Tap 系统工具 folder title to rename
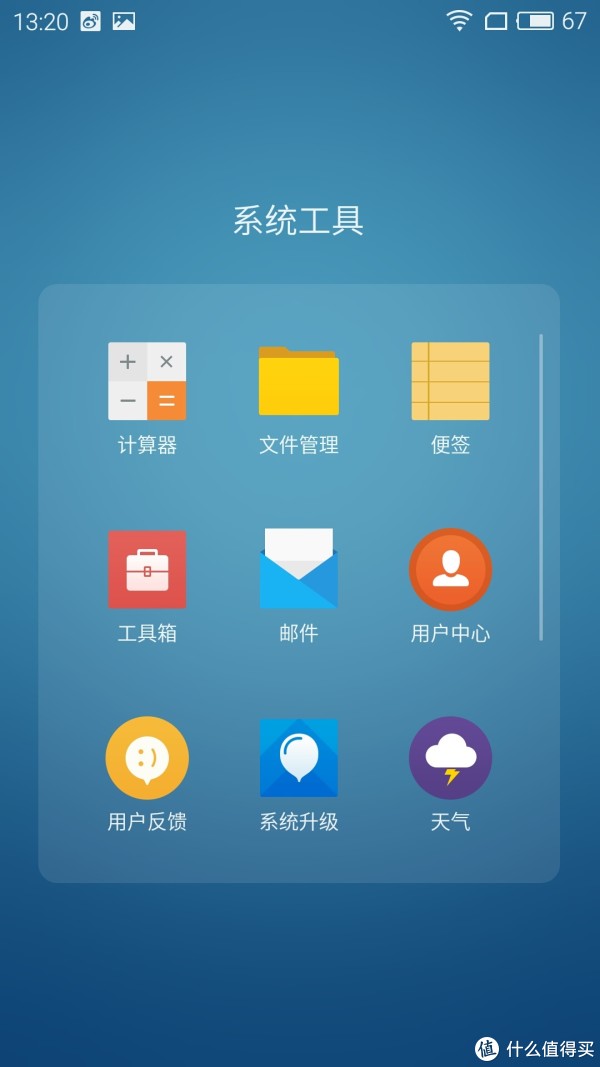Screen dimensions: 600x1067 point(299,220)
